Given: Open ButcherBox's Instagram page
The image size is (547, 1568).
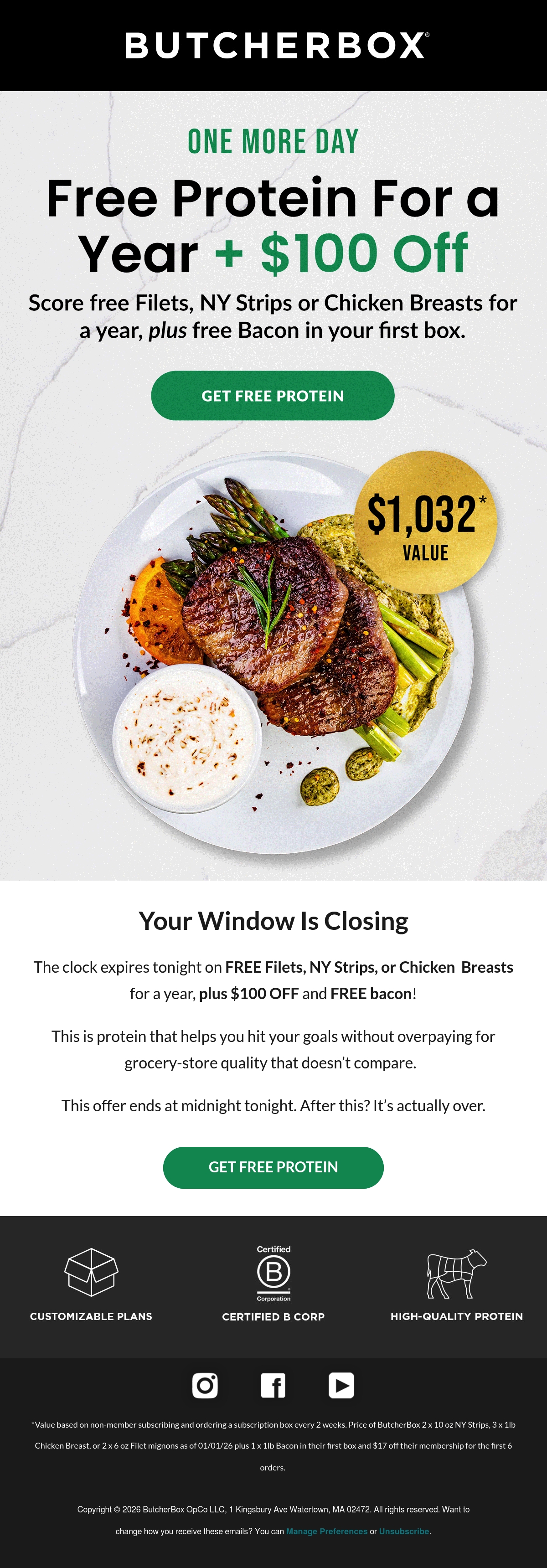Looking at the screenshot, I should pyautogui.click(x=205, y=1385).
